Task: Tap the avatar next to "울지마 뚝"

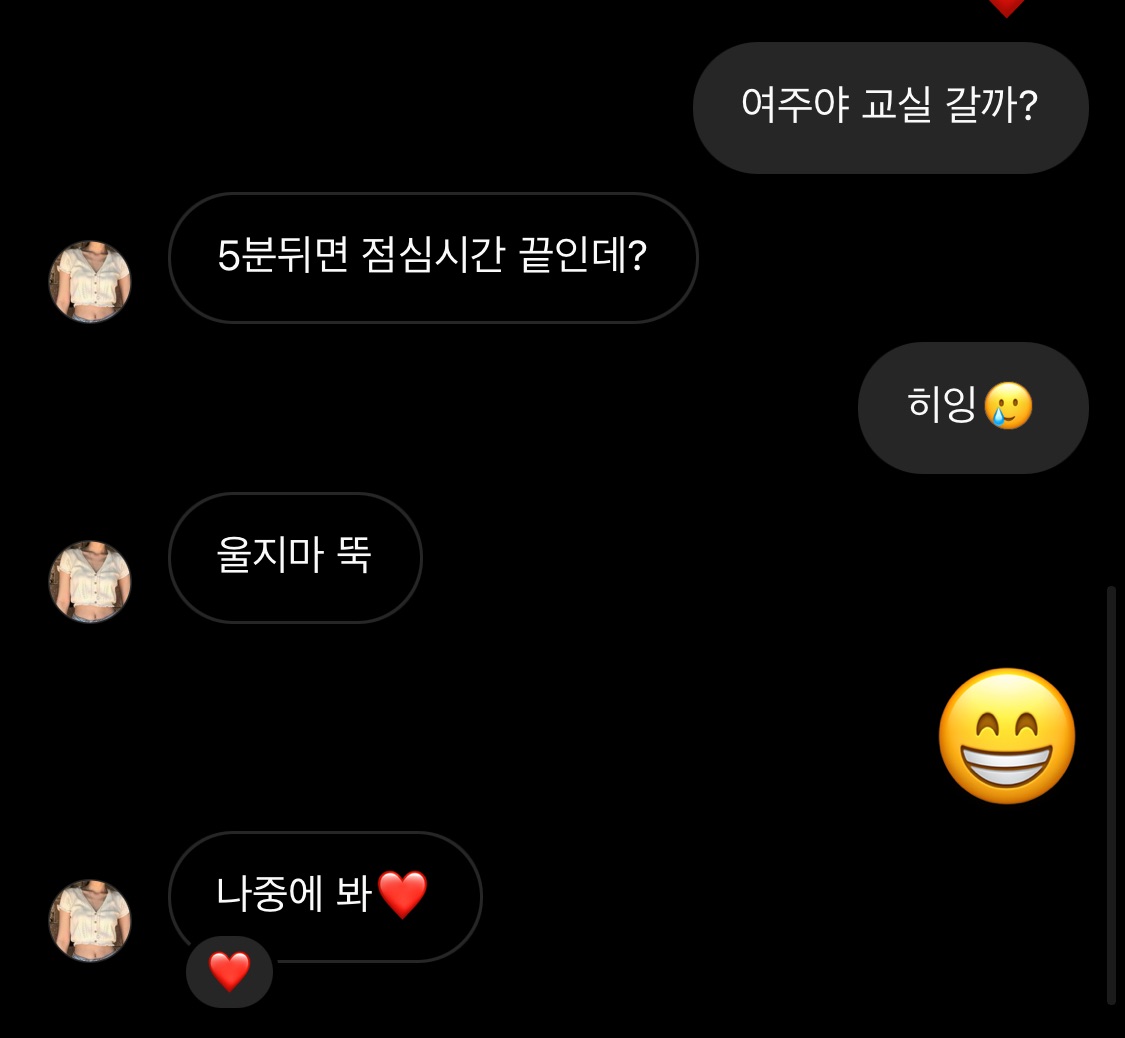Action: [90, 581]
